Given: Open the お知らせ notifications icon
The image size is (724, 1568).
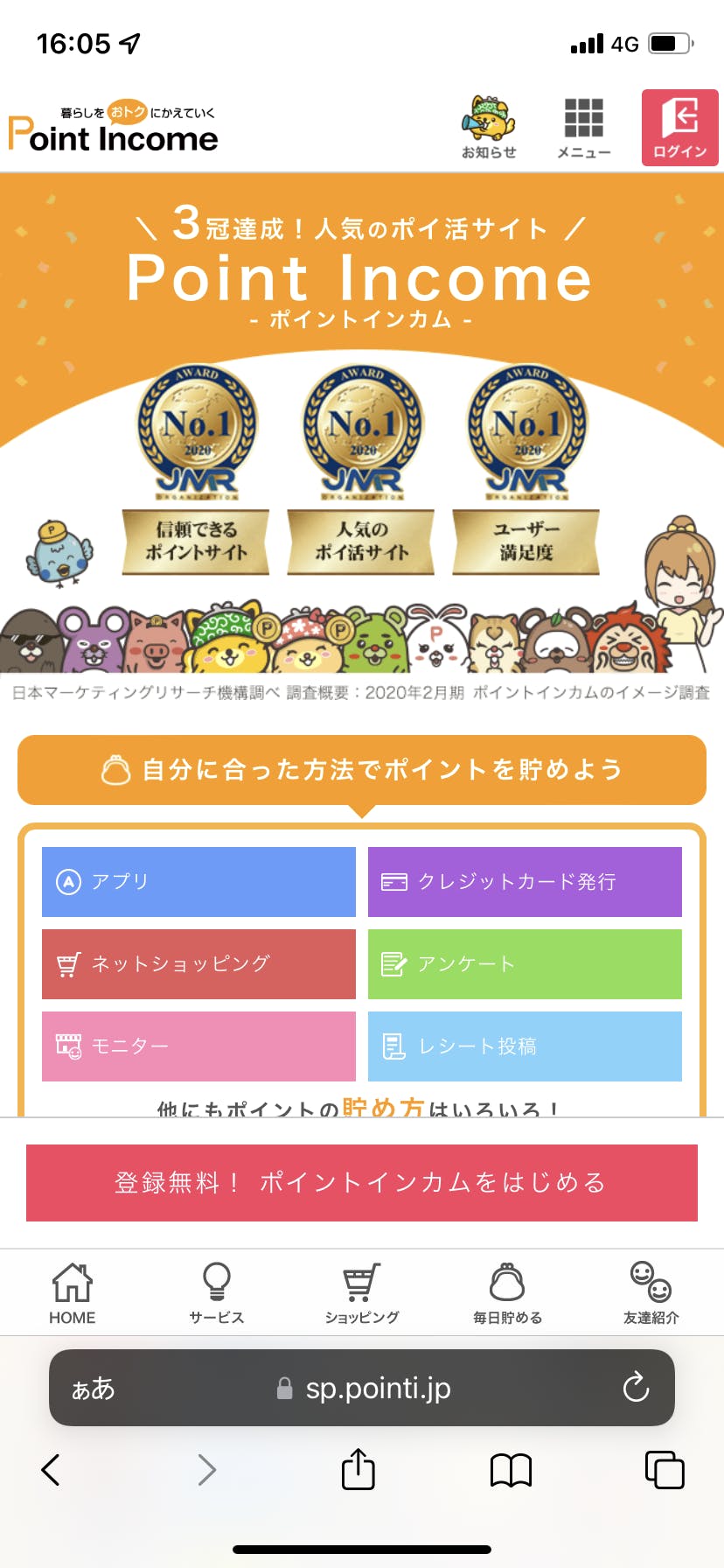Looking at the screenshot, I should pyautogui.click(x=489, y=128).
